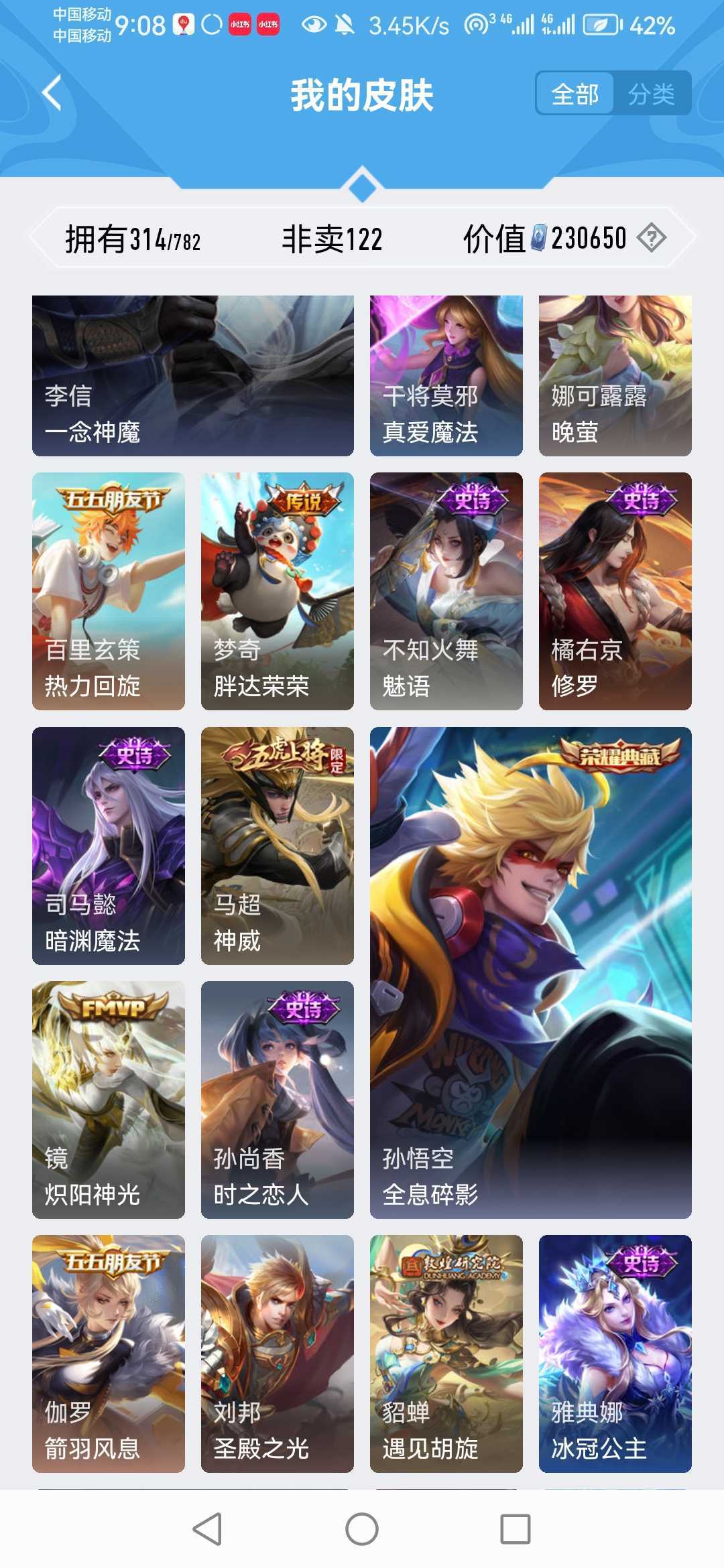Tap the 非卖122 stat label
This screenshot has width=724, height=1568.
pyautogui.click(x=331, y=240)
